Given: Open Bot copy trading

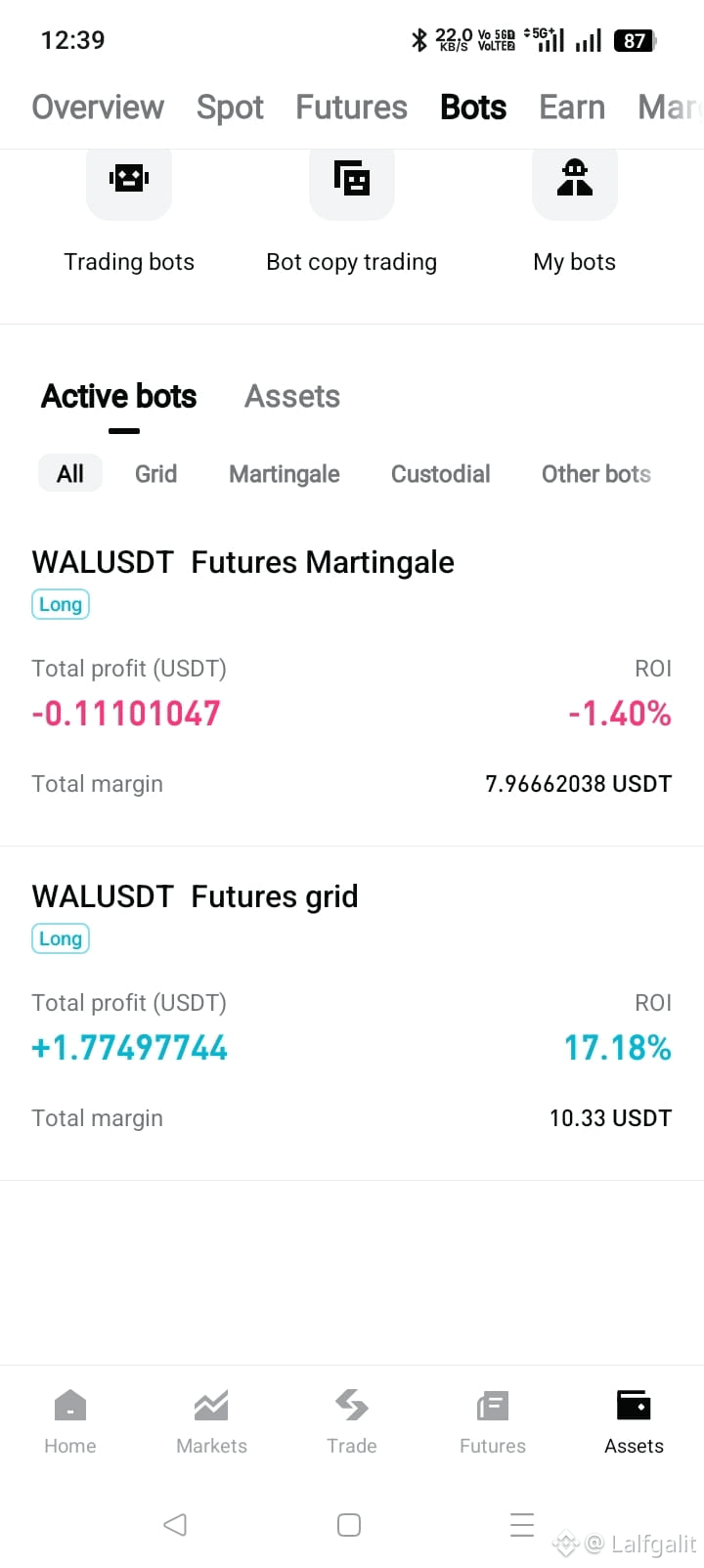Looking at the screenshot, I should pyautogui.click(x=352, y=210).
